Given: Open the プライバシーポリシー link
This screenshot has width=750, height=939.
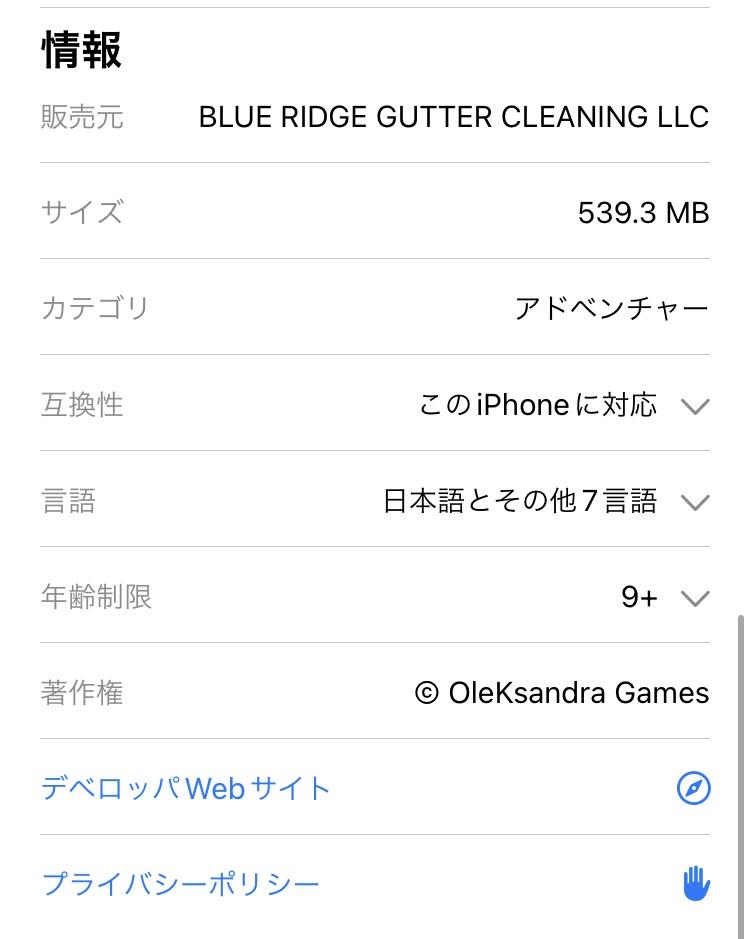Looking at the screenshot, I should click(181, 885).
